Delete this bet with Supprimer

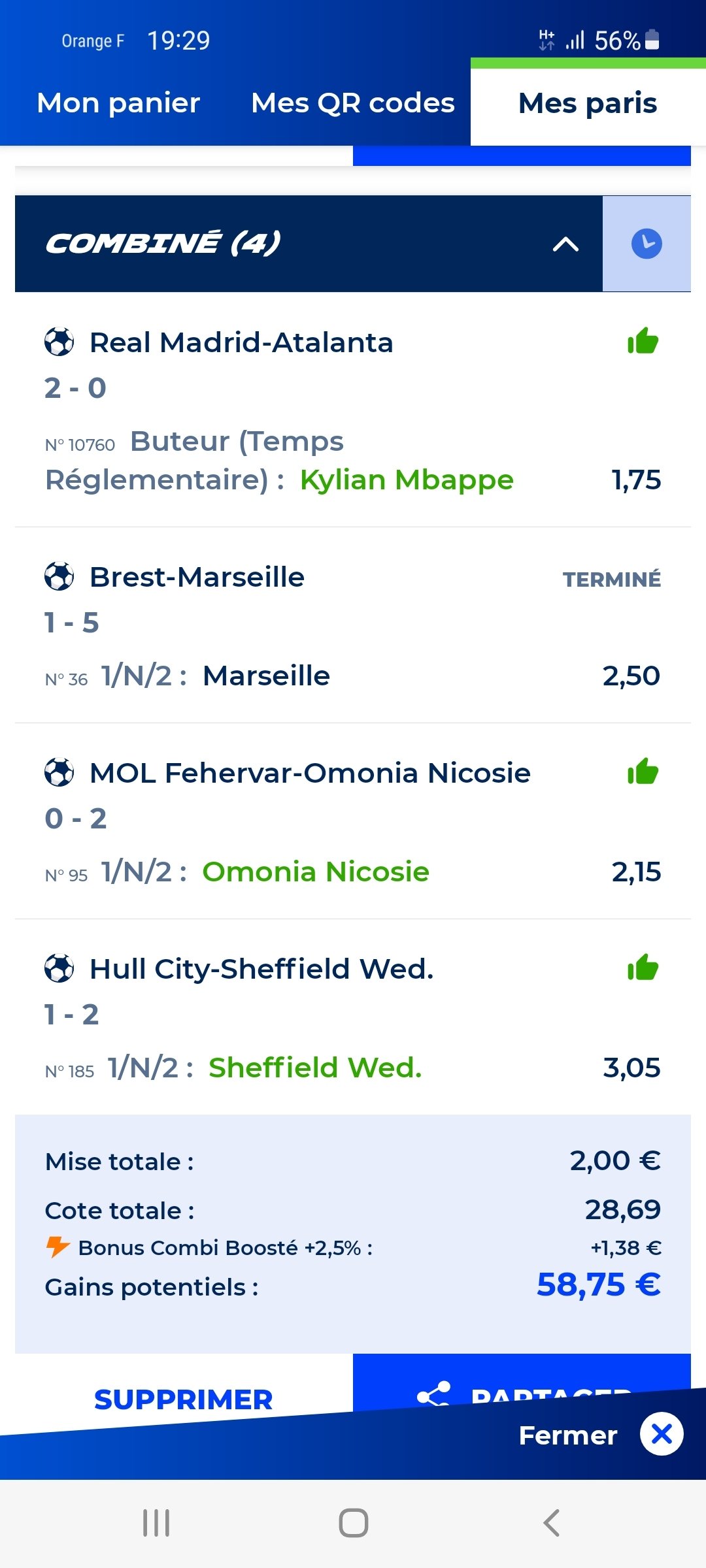184,1399
